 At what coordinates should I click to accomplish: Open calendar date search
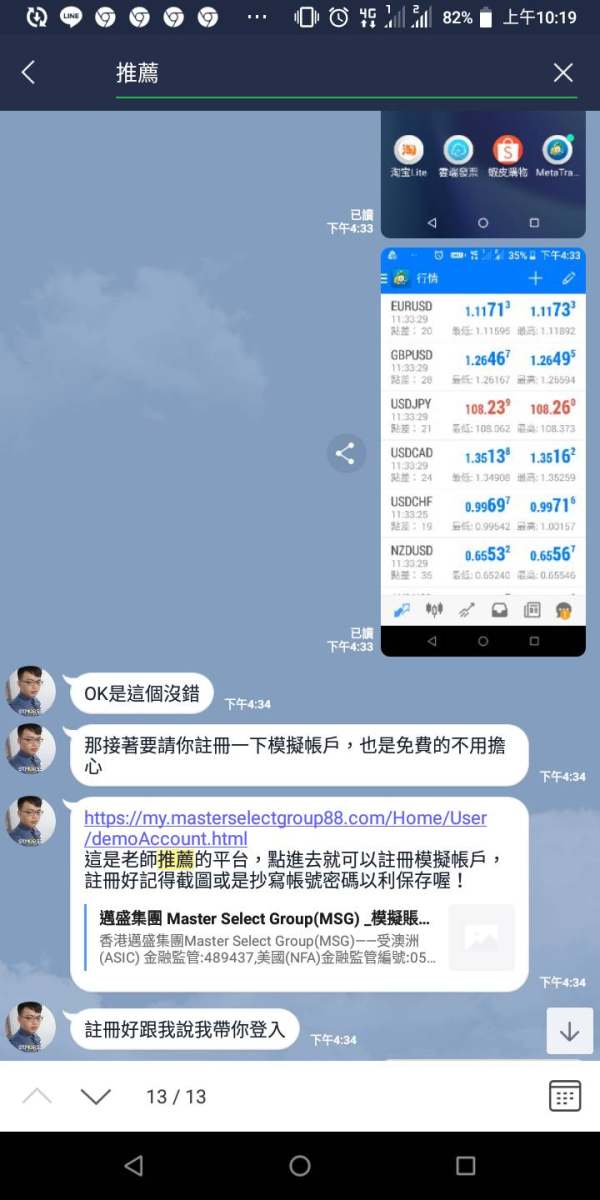[x=565, y=1096]
